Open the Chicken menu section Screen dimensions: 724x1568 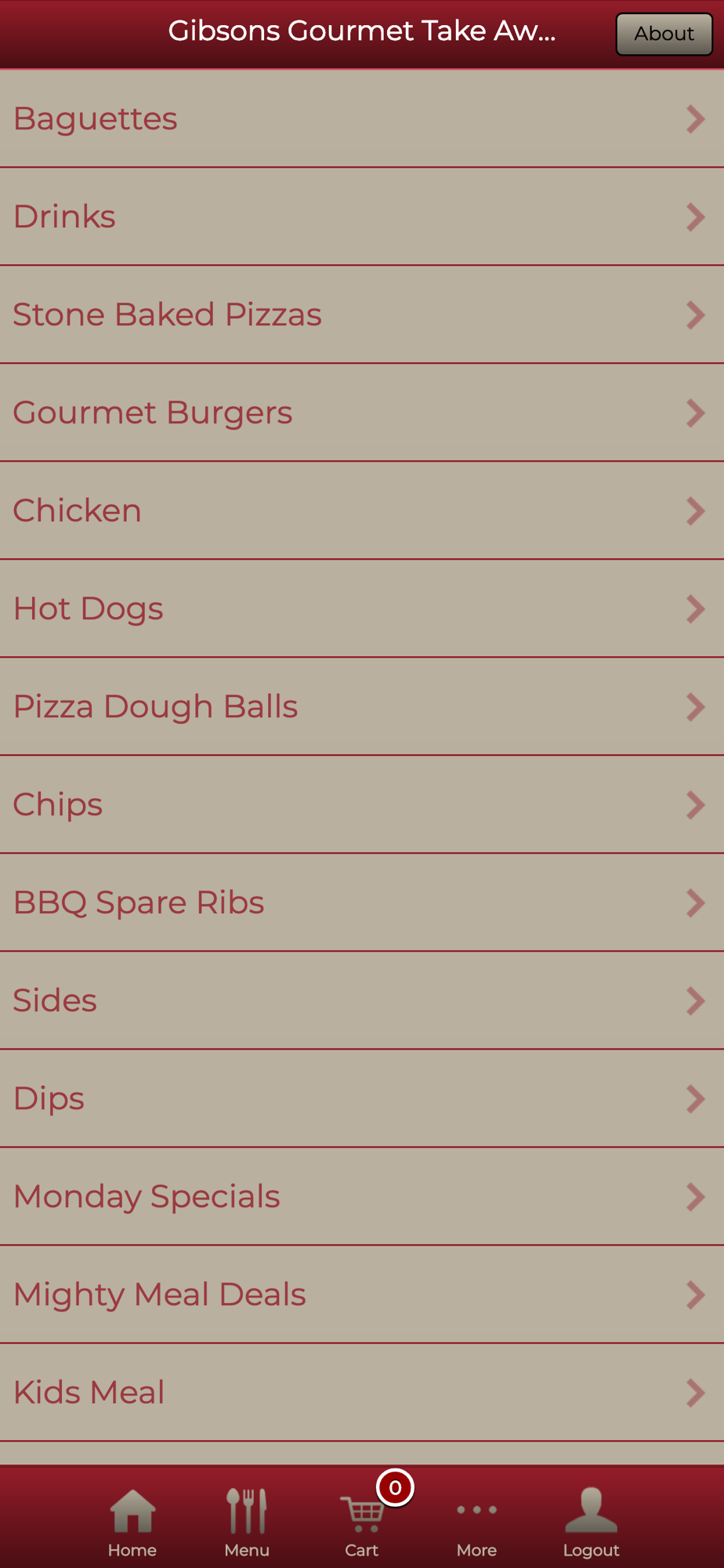[x=360, y=511]
